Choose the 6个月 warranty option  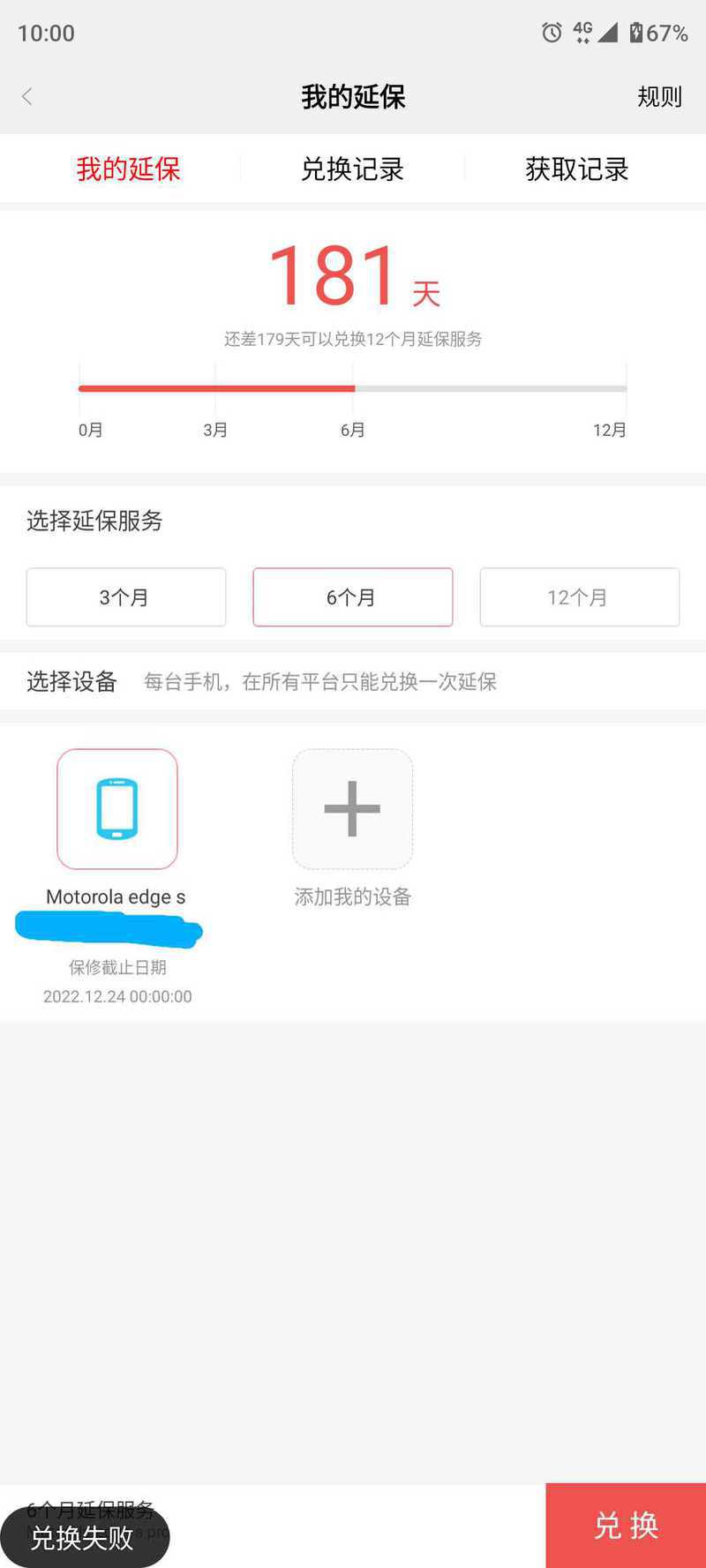352,597
